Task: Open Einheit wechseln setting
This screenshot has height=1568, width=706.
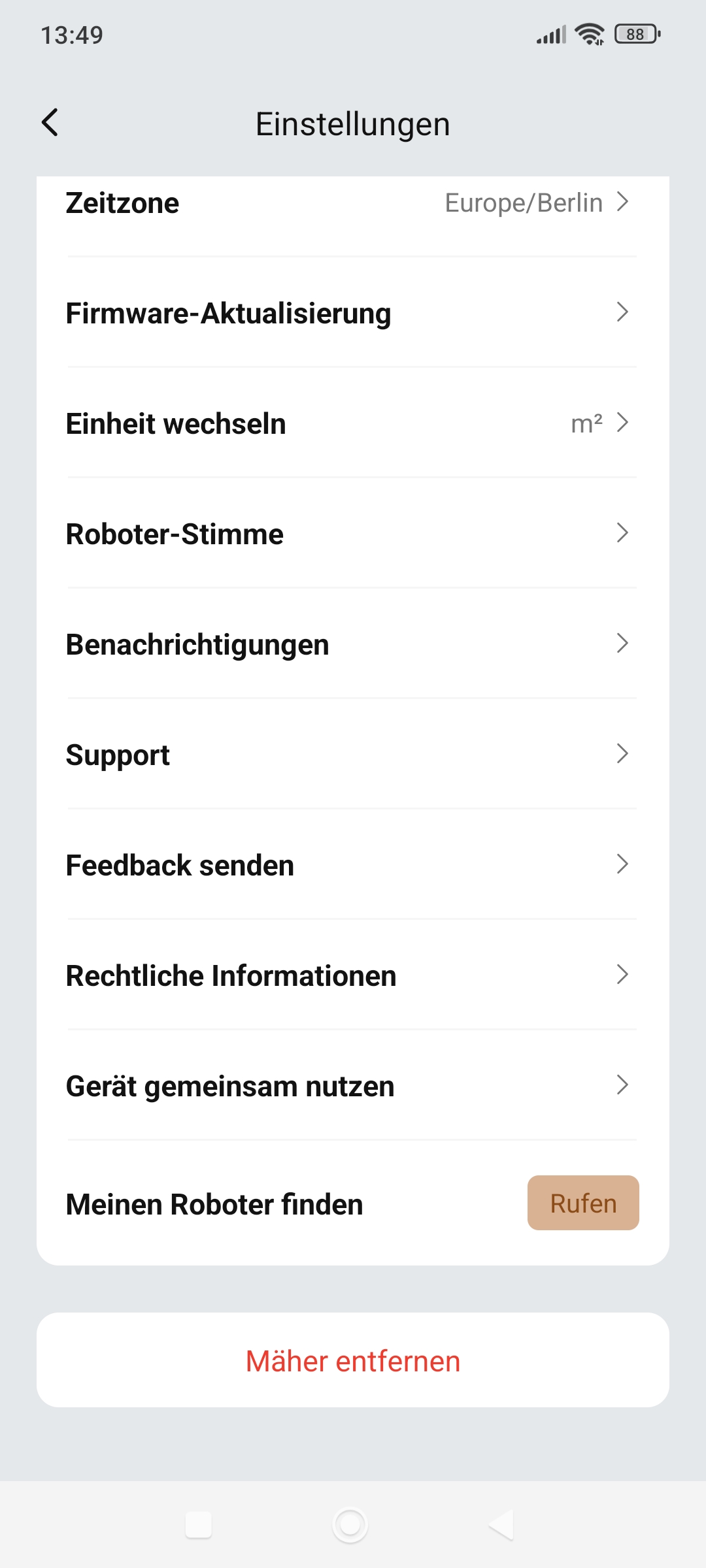Action: click(x=352, y=423)
